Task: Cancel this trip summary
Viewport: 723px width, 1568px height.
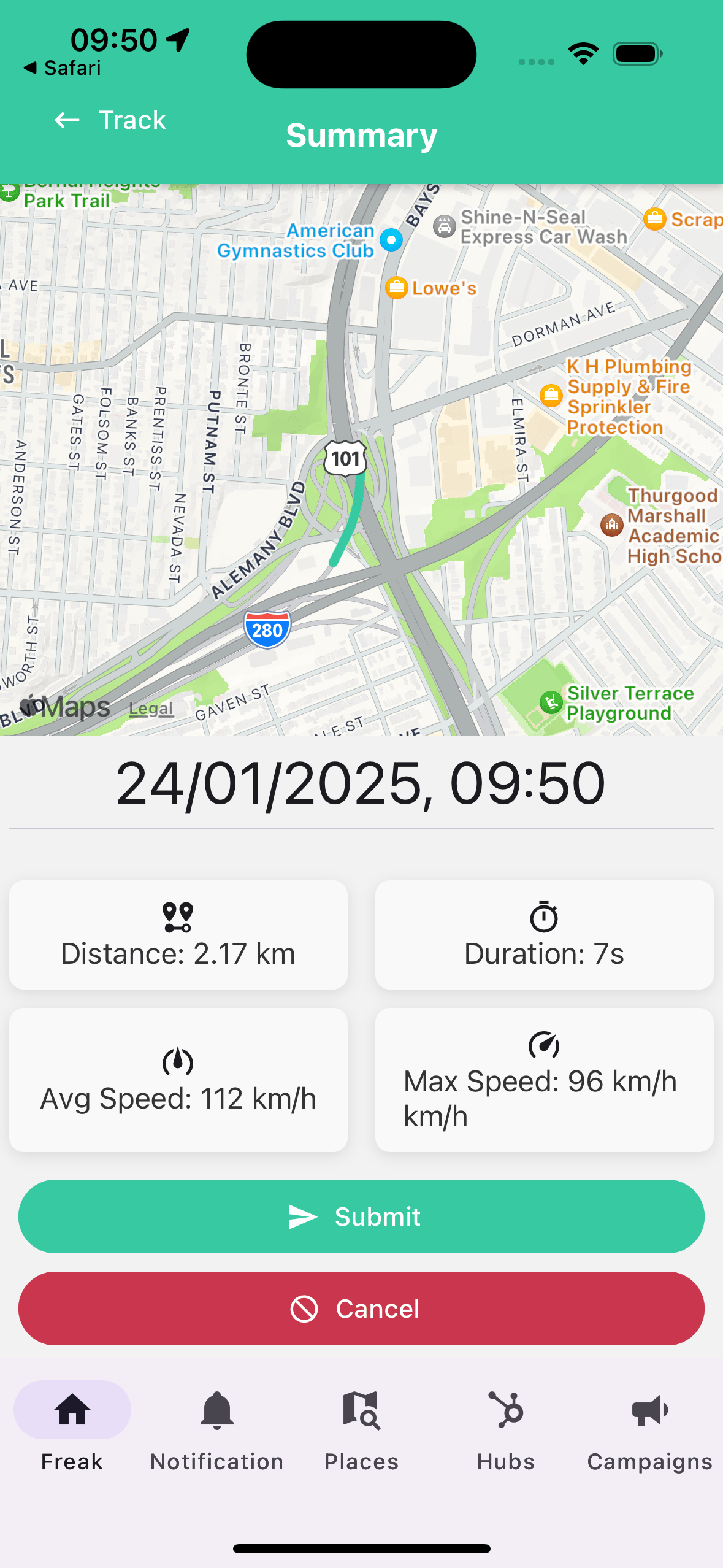Action: (x=361, y=1309)
